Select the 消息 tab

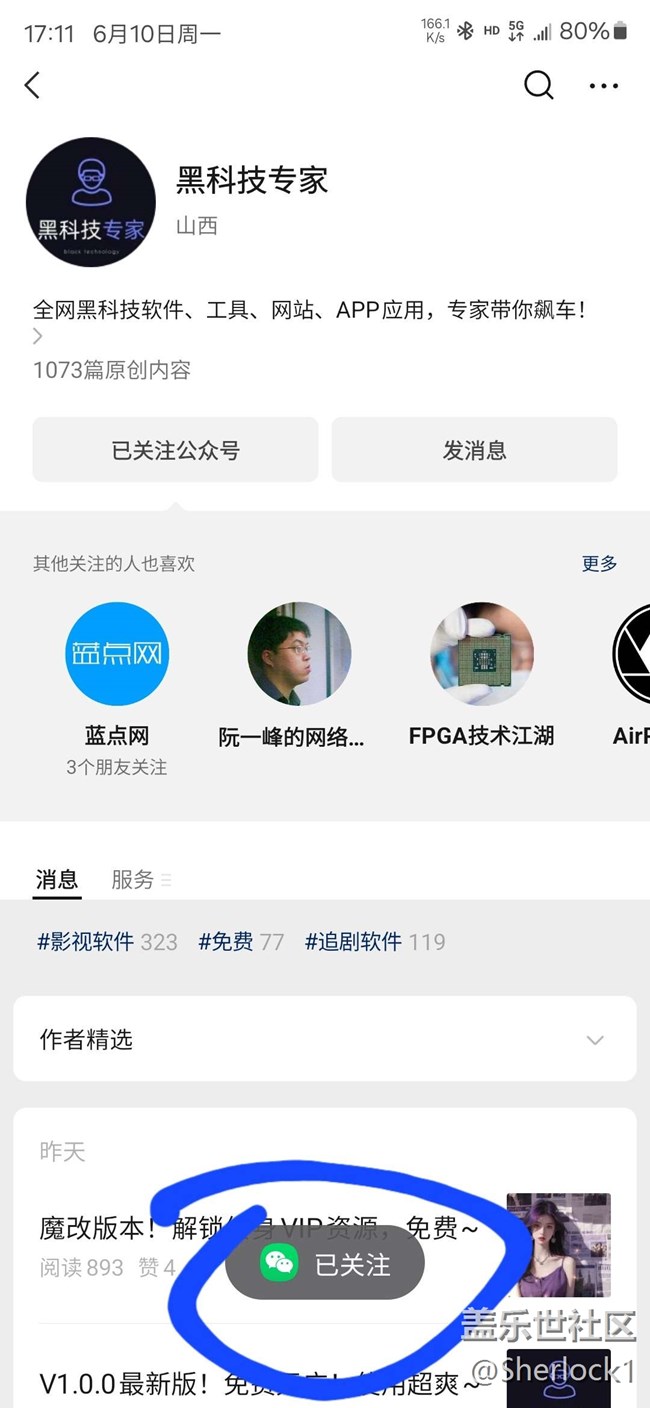(x=57, y=880)
